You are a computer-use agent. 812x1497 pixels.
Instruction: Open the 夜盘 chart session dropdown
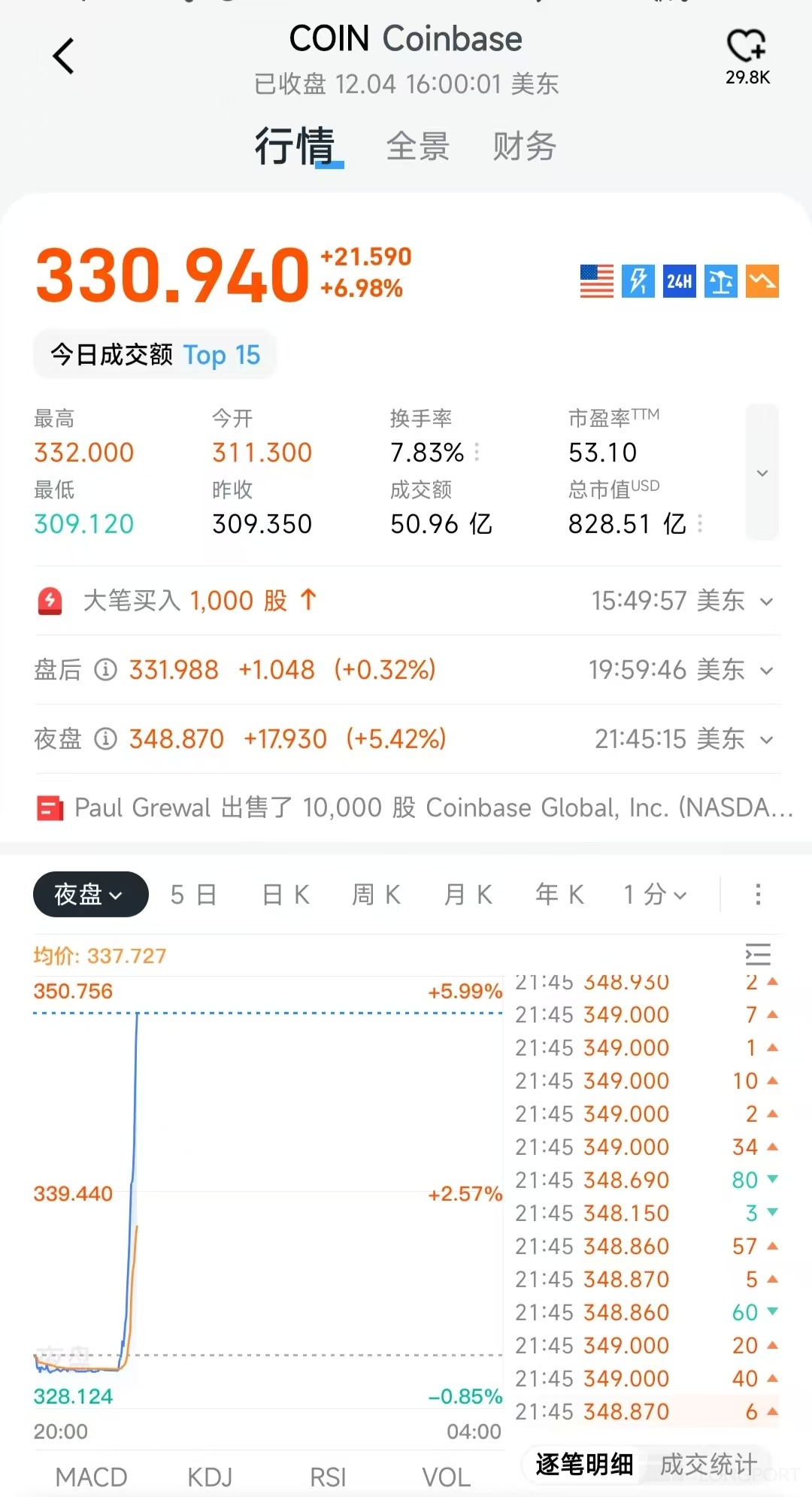(x=90, y=894)
